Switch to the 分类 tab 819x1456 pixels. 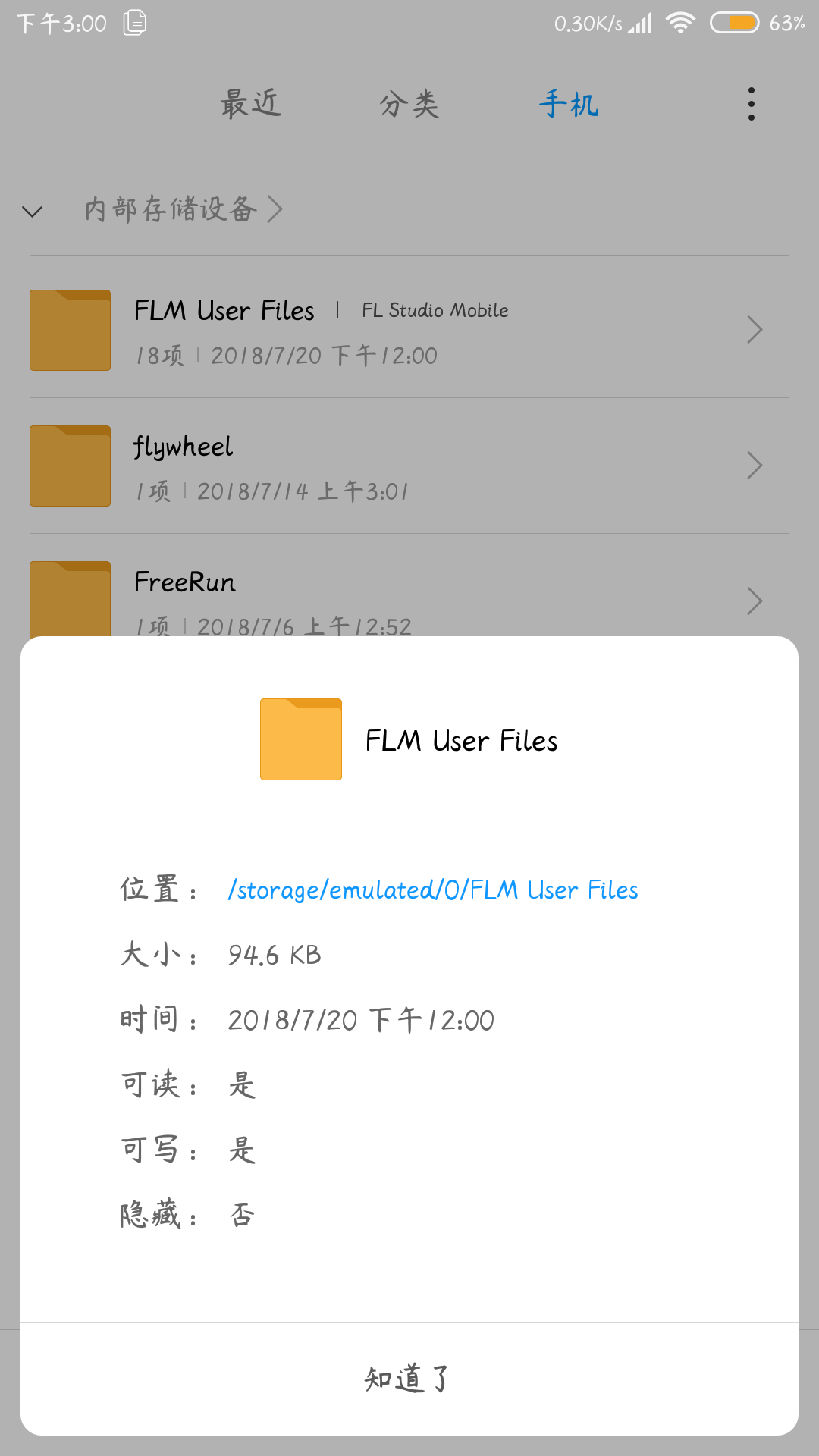tap(409, 104)
